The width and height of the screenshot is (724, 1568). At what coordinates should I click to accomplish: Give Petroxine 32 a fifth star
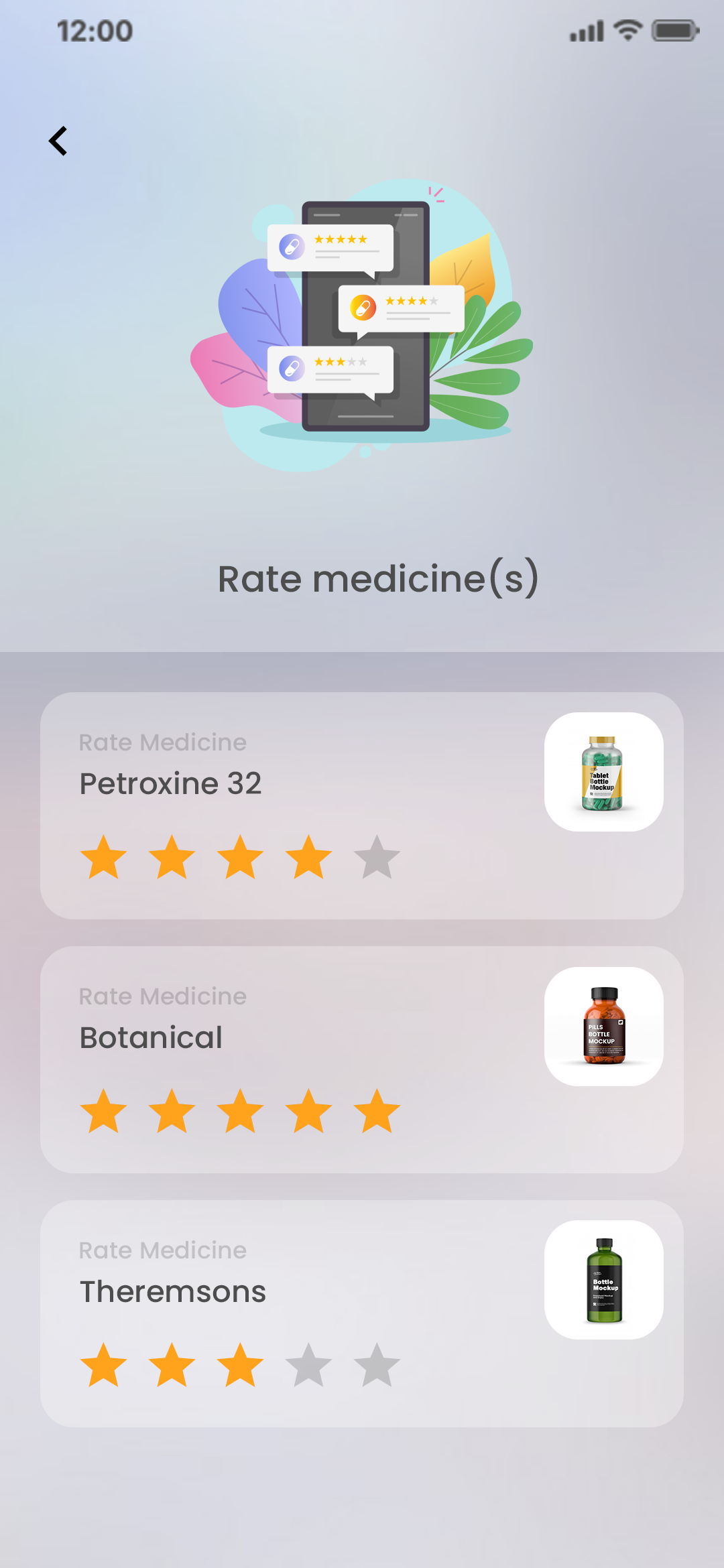tap(376, 856)
